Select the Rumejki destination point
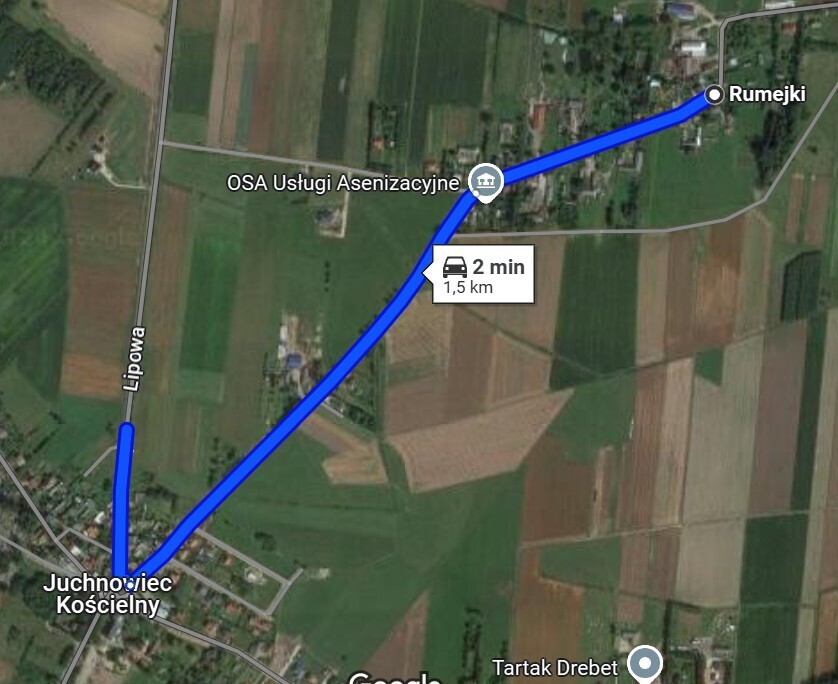This screenshot has height=684, width=838. pos(715,95)
